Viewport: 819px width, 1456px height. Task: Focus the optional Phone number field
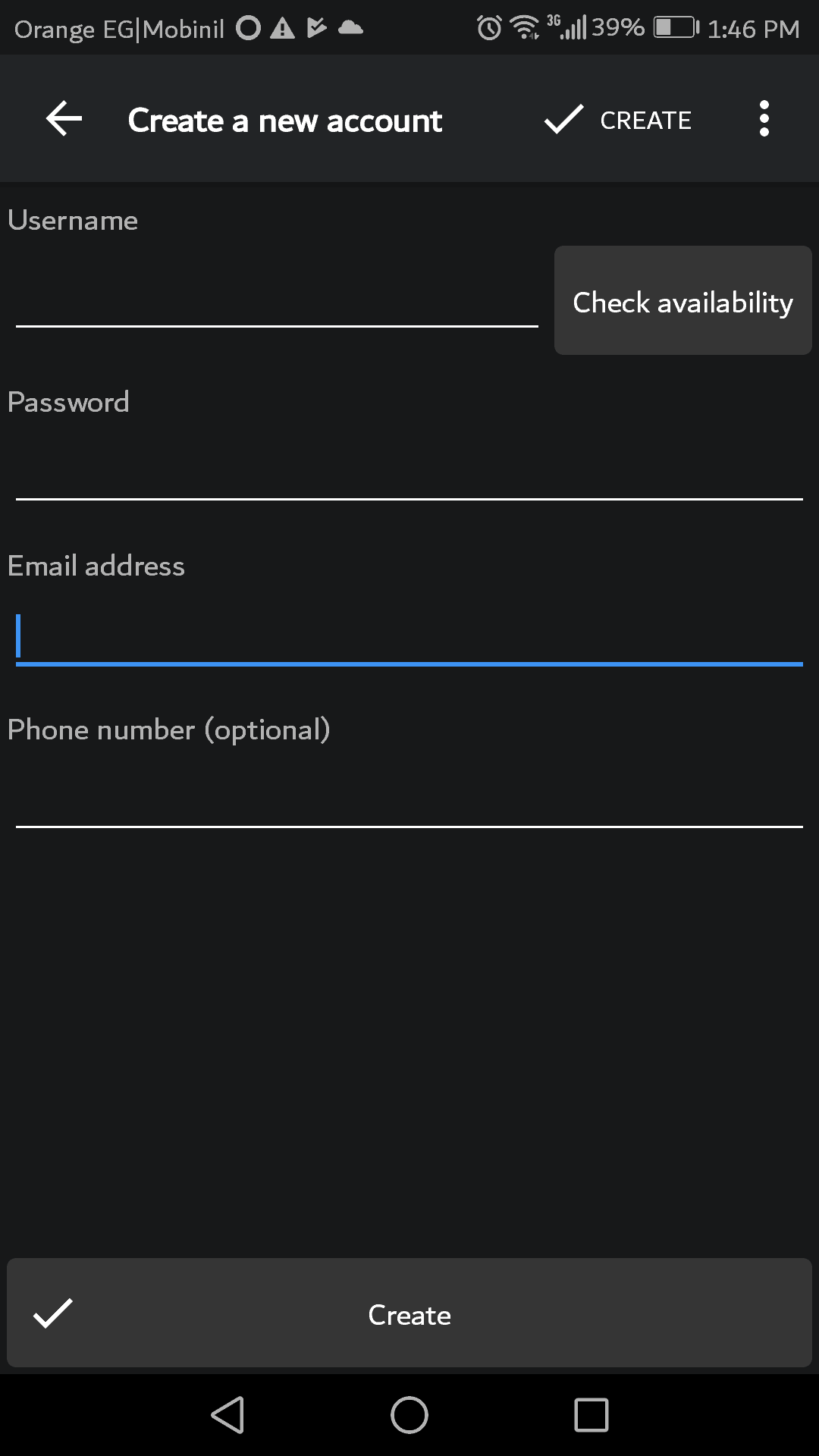click(x=409, y=798)
